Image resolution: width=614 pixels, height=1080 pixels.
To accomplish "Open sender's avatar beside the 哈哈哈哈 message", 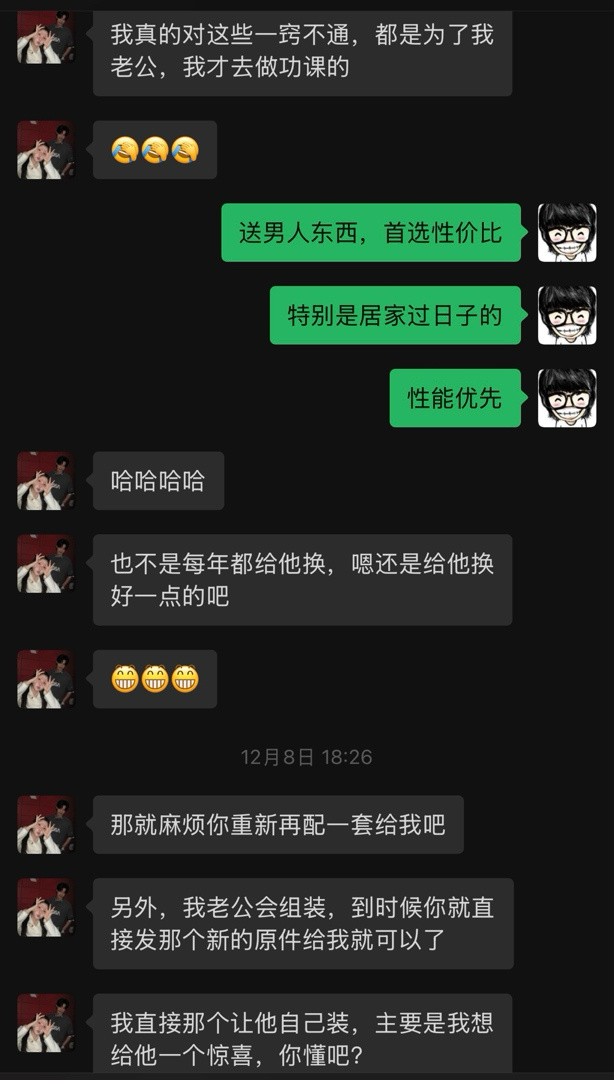I will tap(46, 481).
